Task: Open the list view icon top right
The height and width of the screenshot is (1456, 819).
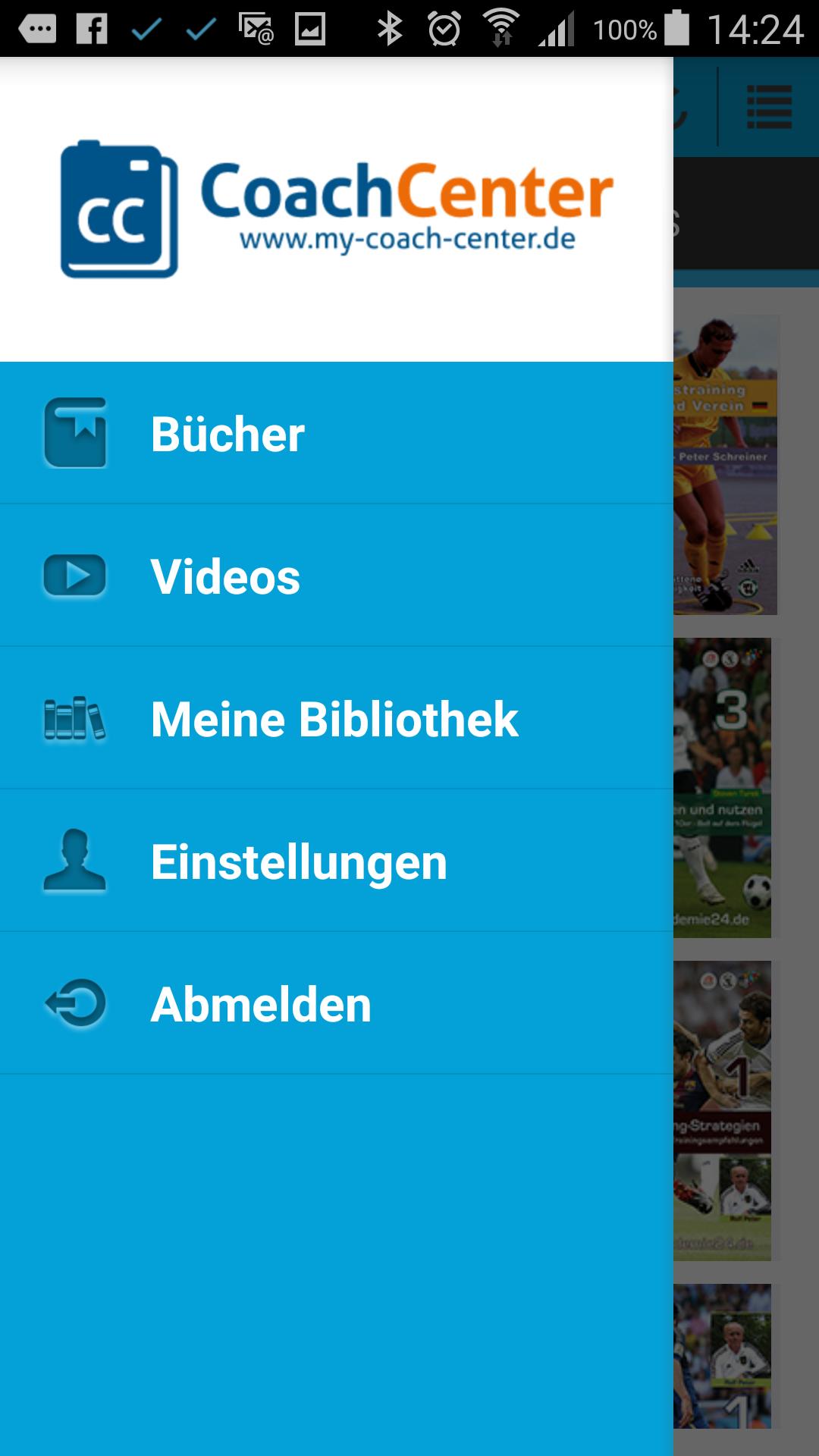Action: [x=769, y=106]
